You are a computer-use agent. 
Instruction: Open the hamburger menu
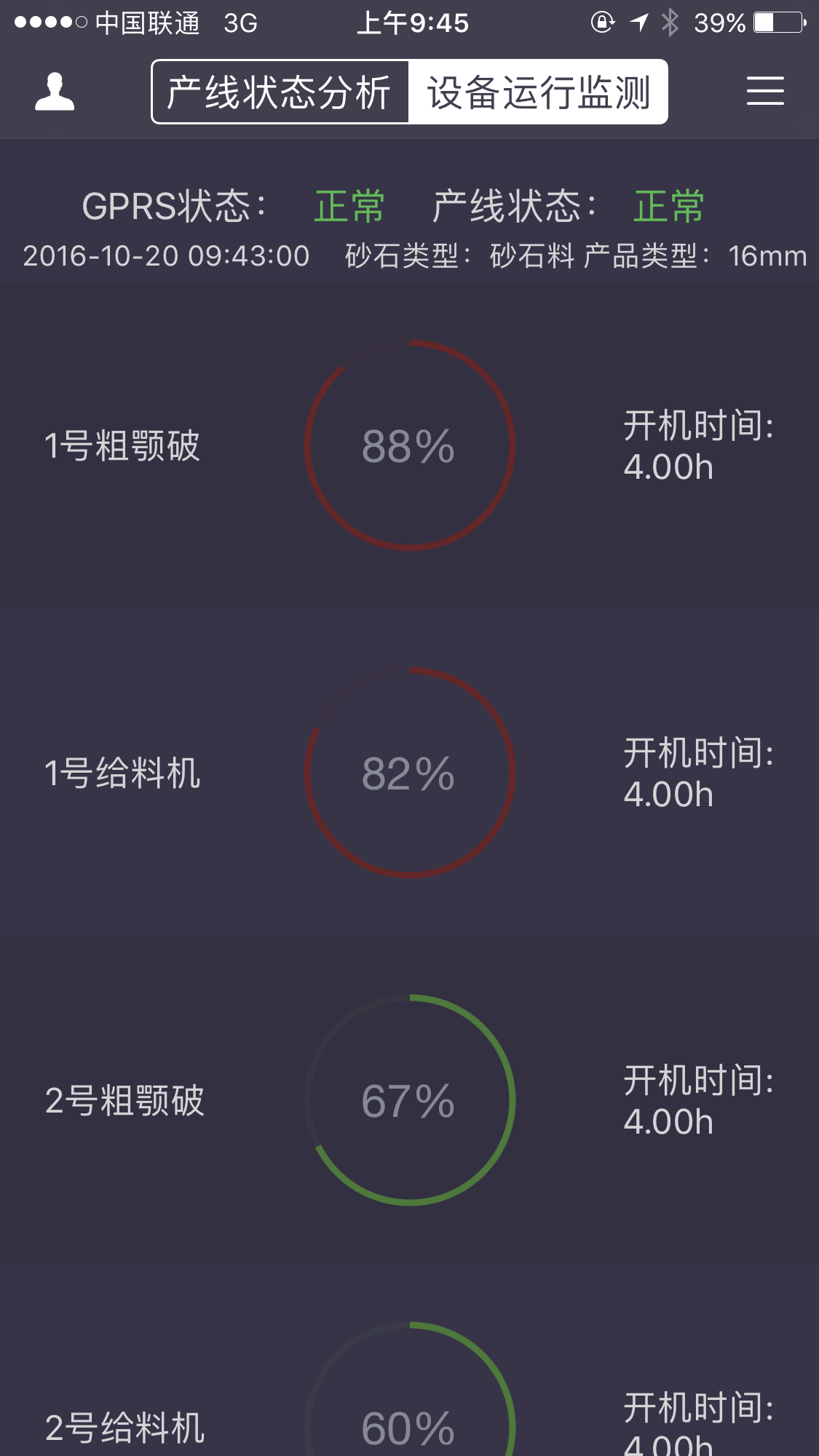[x=765, y=91]
